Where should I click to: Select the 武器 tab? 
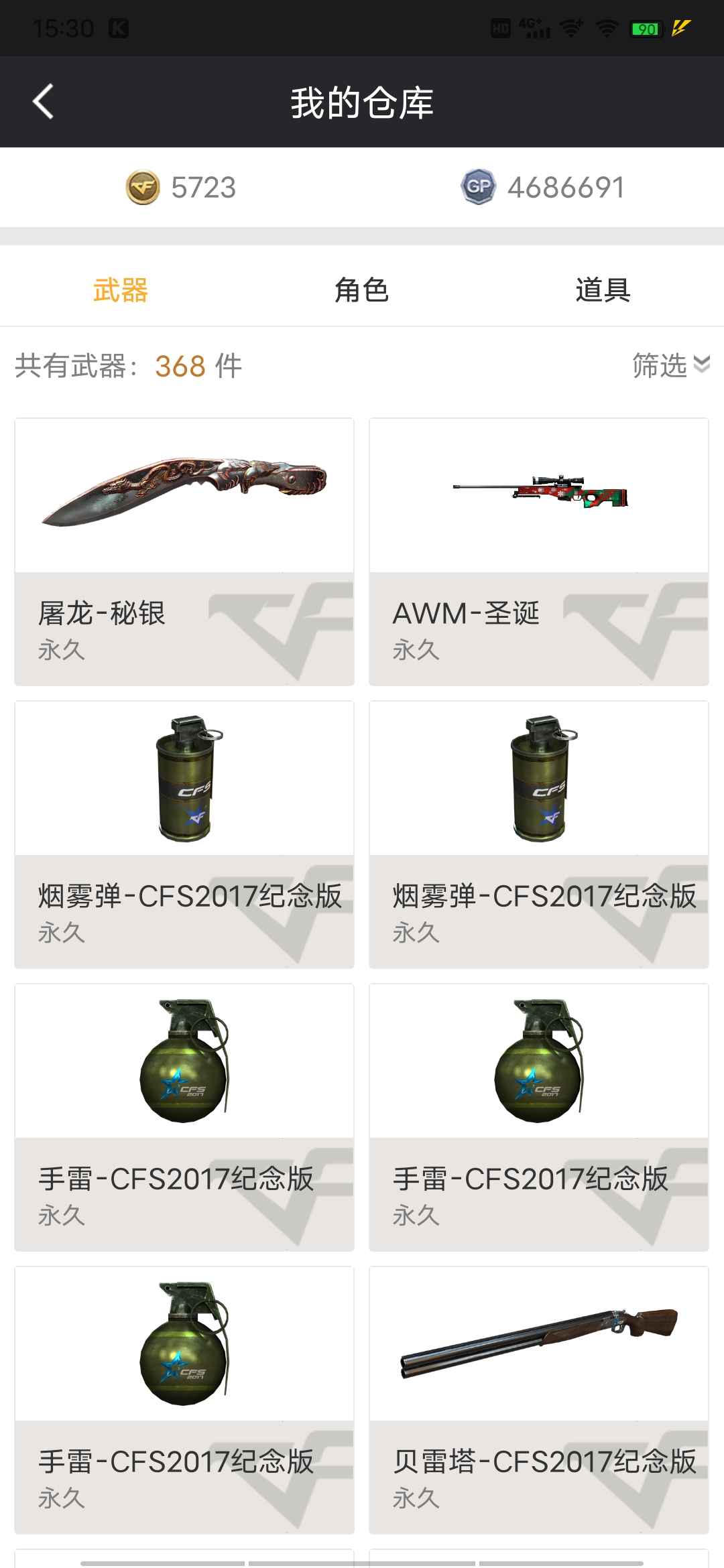121,290
